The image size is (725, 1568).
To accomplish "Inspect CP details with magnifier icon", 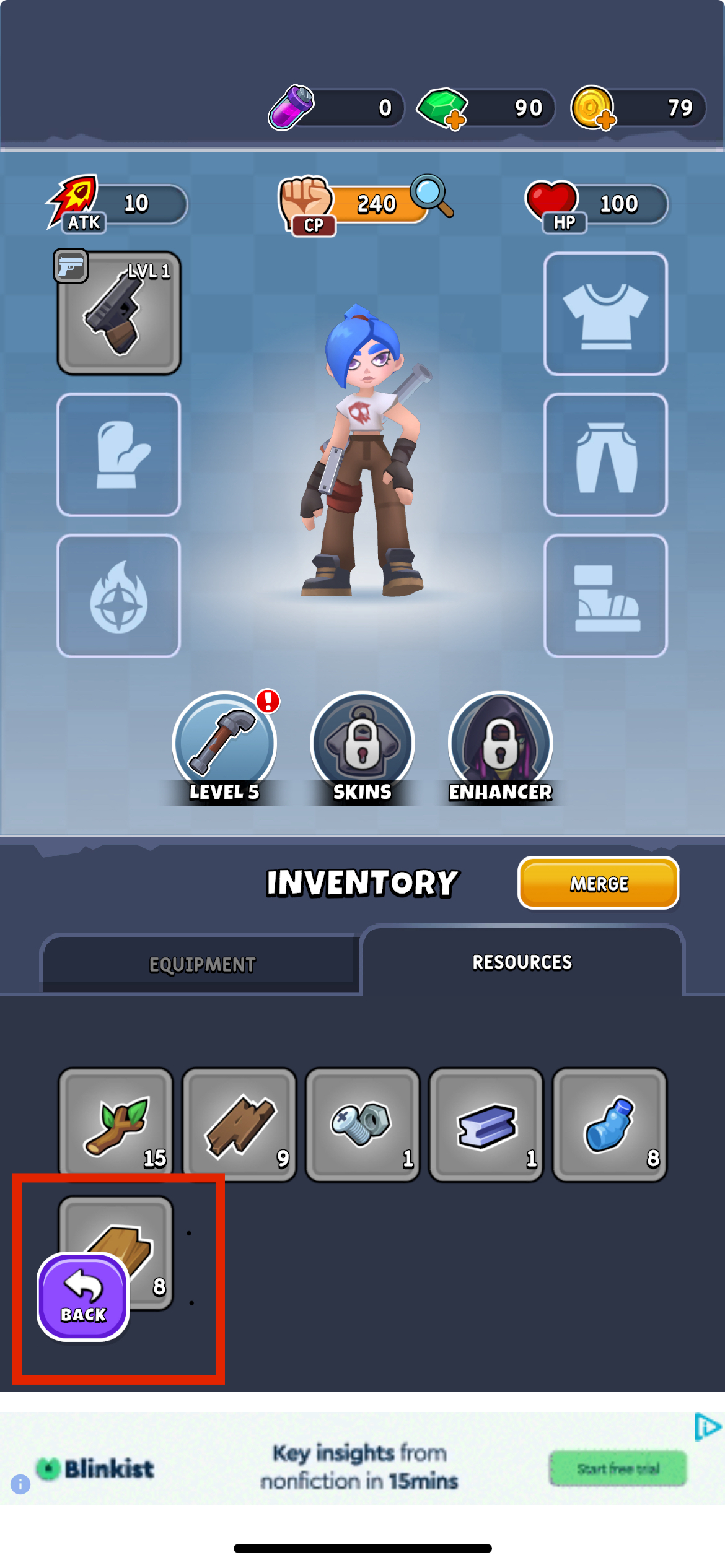I will [432, 195].
